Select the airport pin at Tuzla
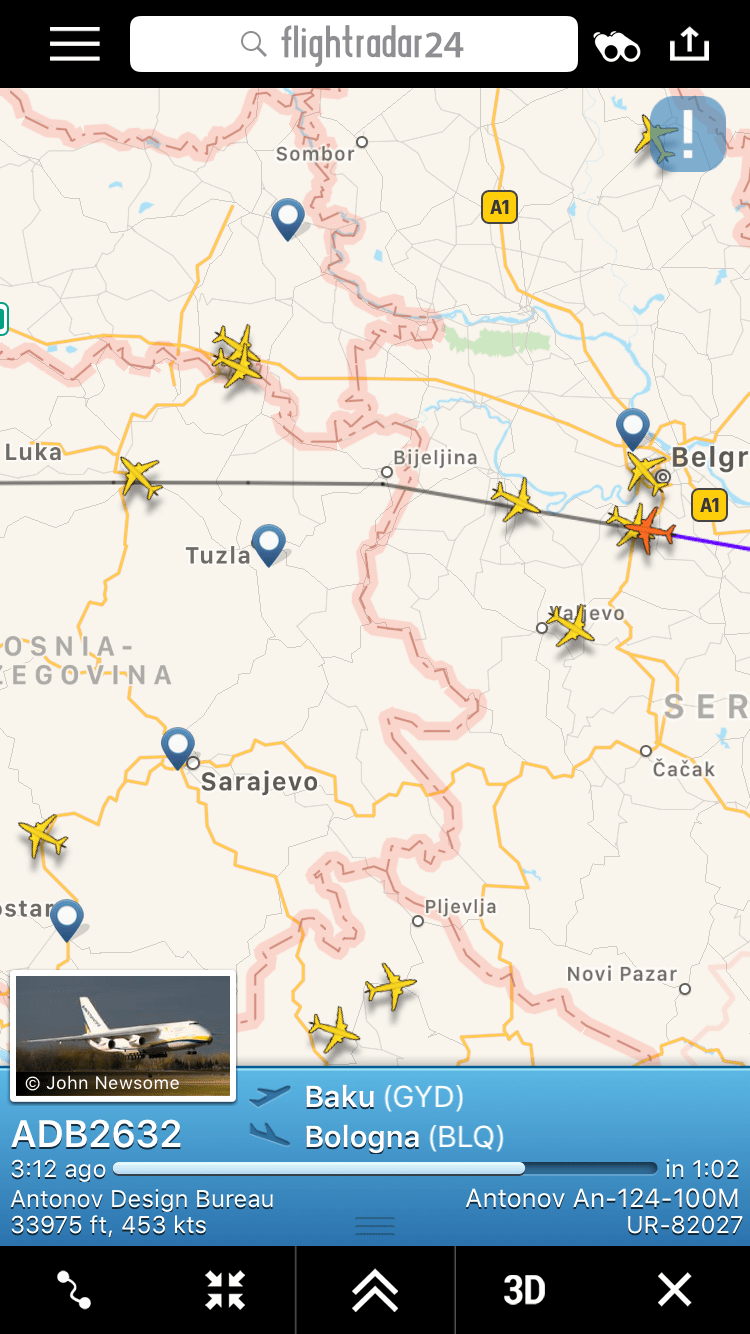This screenshot has height=1334, width=750. click(x=269, y=543)
